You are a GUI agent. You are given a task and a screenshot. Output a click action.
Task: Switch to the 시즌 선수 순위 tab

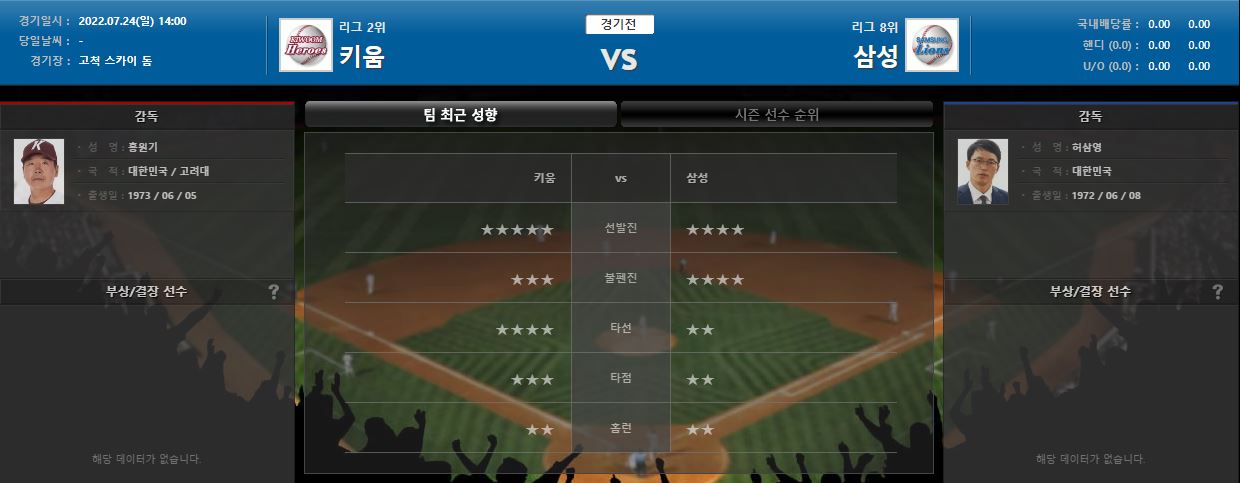[777, 115]
